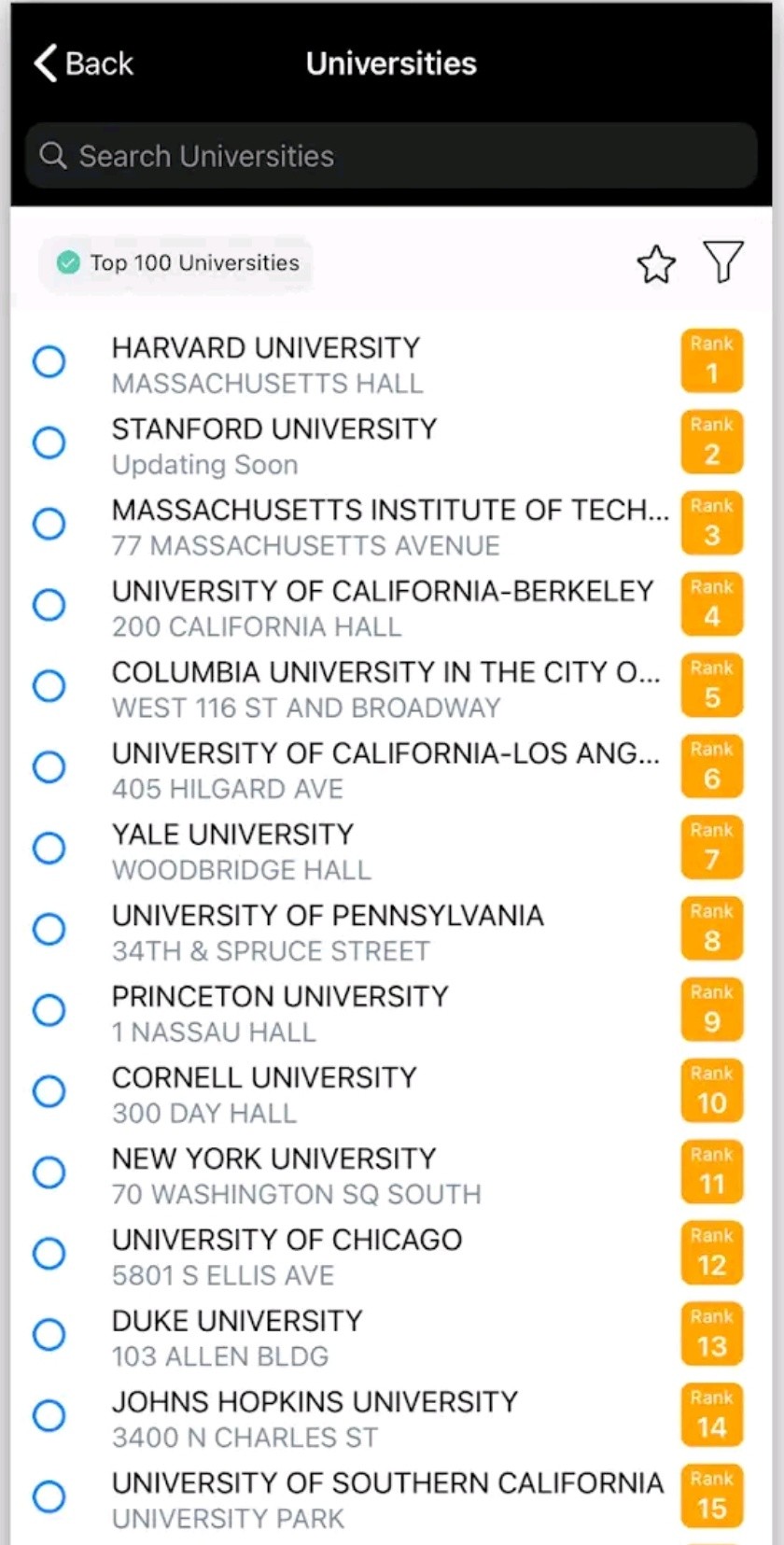784x1545 pixels.
Task: Select Stanford University
Action: click(x=49, y=442)
